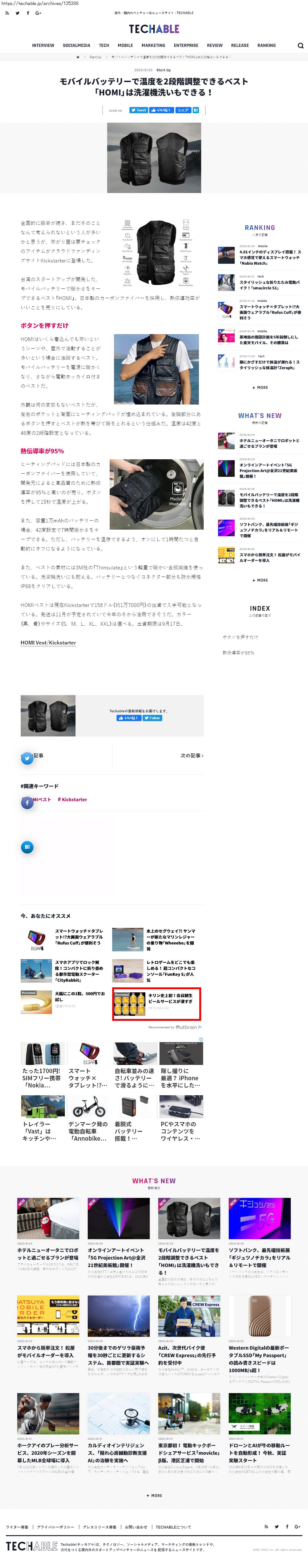Viewport: 308px width, 1568px height.
Task: Open Nubia Watch ranking article
Action: [268, 257]
